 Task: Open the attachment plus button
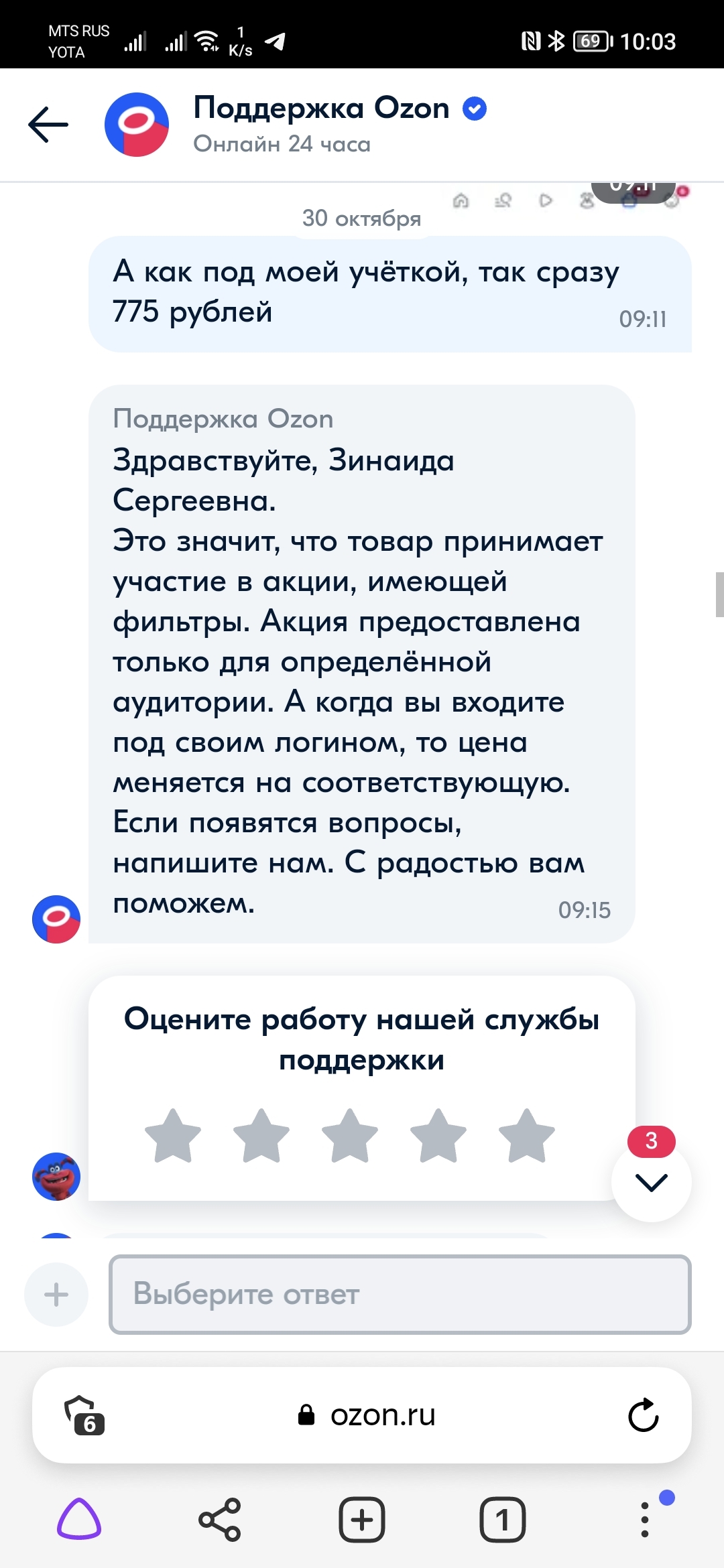coord(56,1294)
